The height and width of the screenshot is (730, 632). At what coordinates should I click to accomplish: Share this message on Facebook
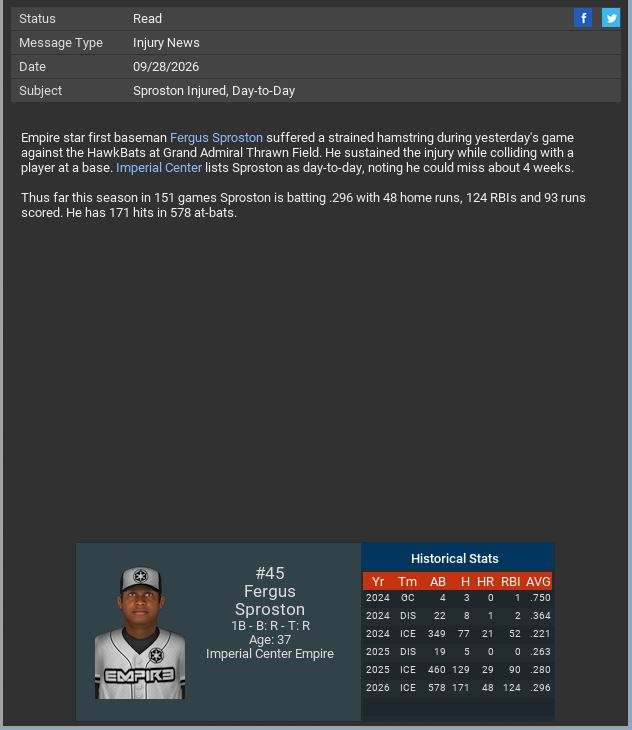tap(583, 18)
